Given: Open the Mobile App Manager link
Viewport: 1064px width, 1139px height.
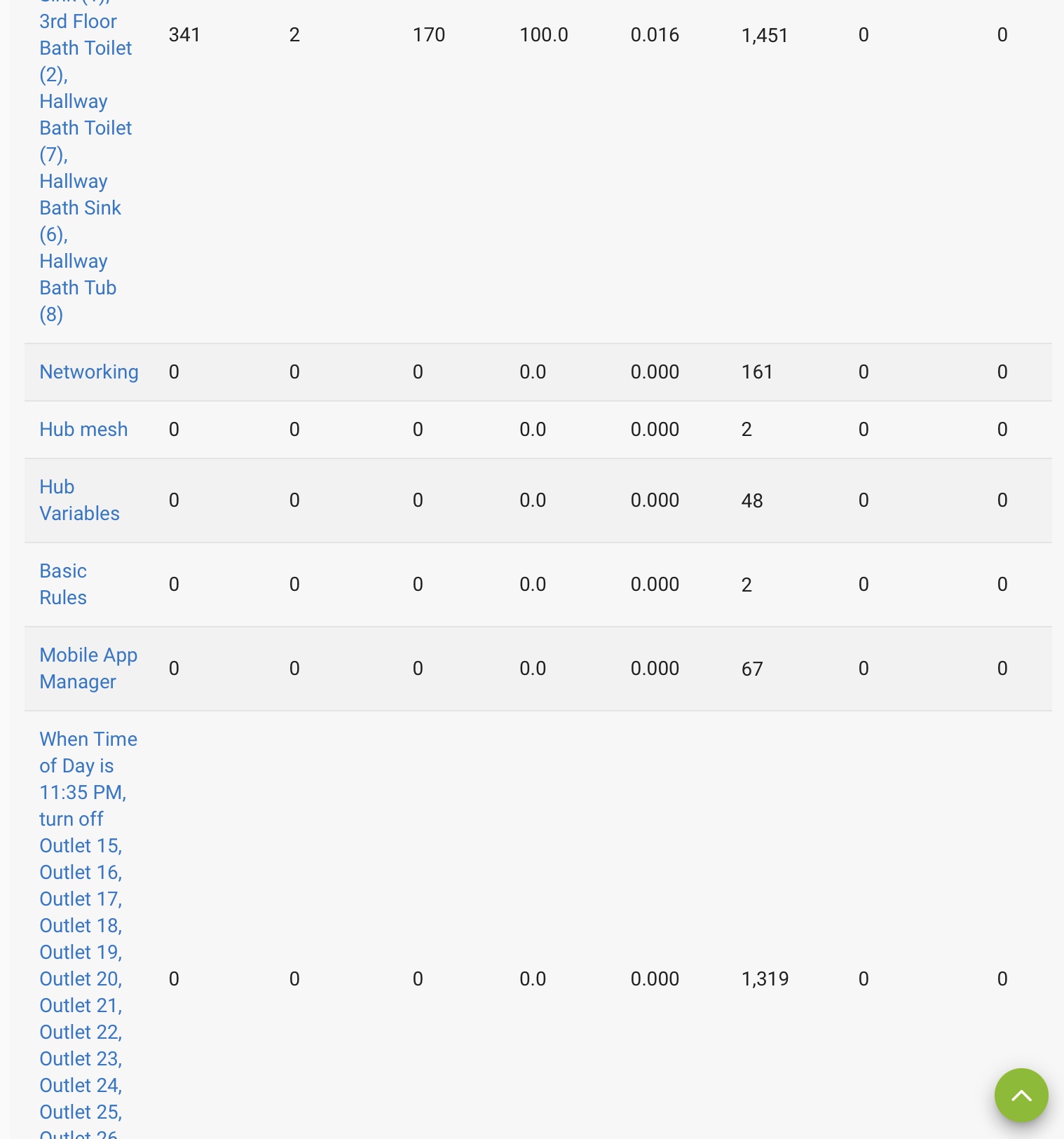Looking at the screenshot, I should click(88, 669).
